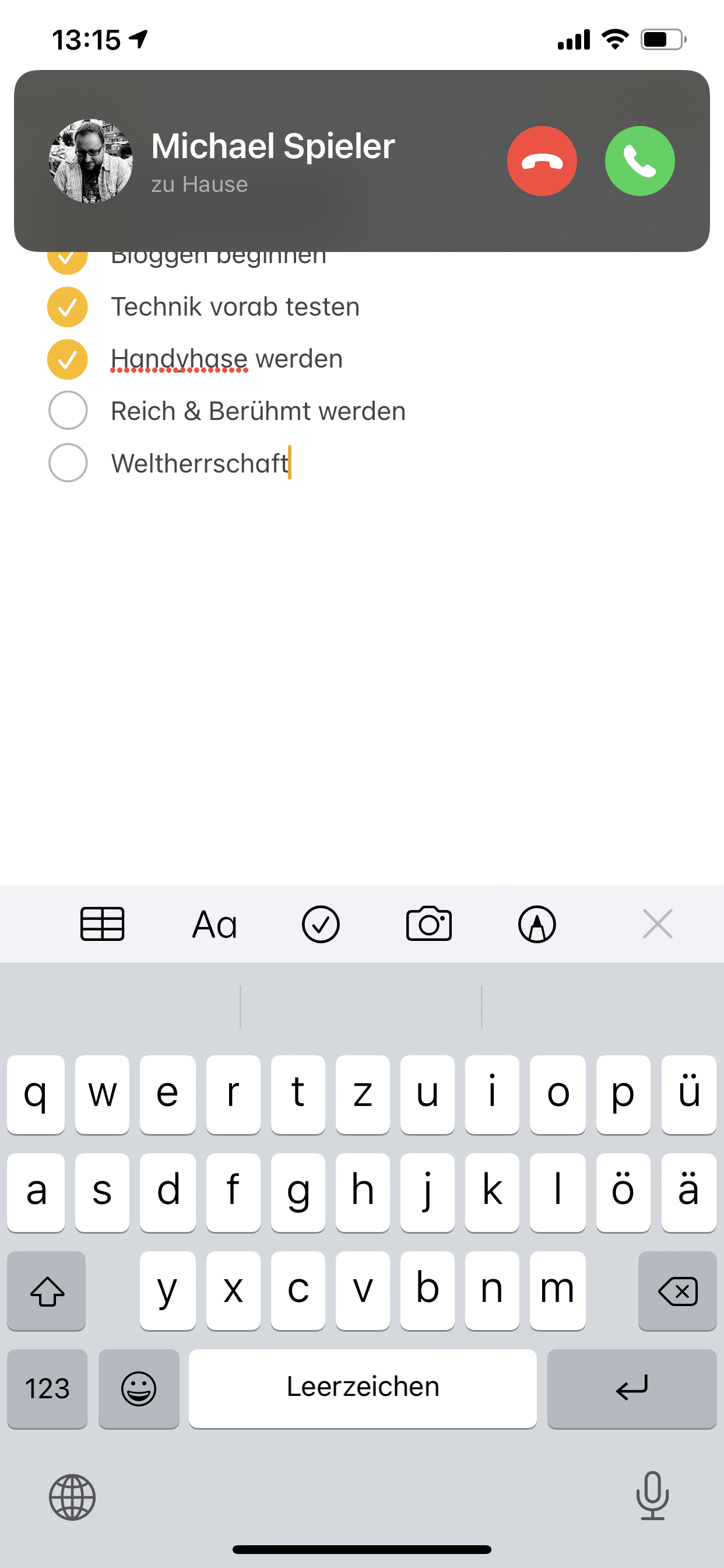Close the formatting toolbar
The height and width of the screenshot is (1568, 724).
click(658, 924)
